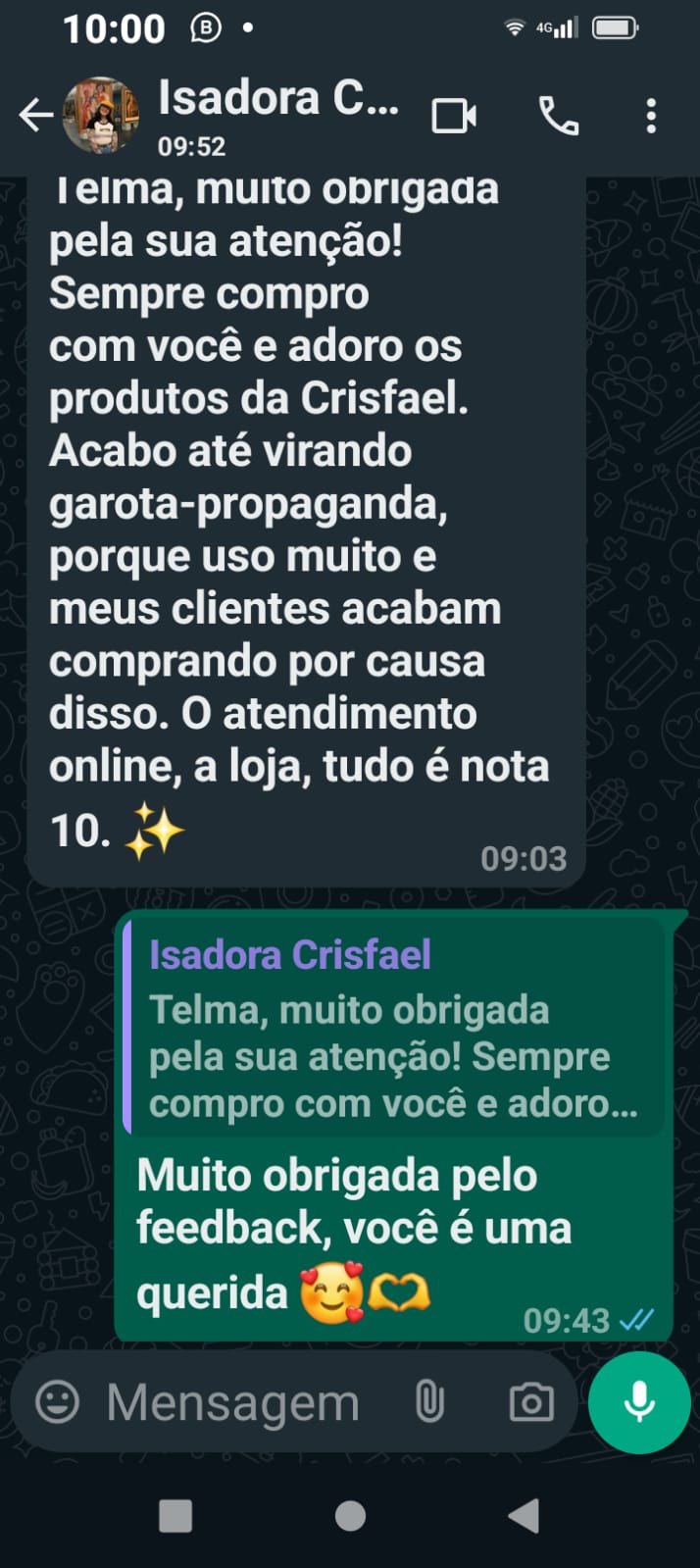Image resolution: width=700 pixels, height=1568 pixels.
Task: Record a voice message with microphone
Action: 639,1401
